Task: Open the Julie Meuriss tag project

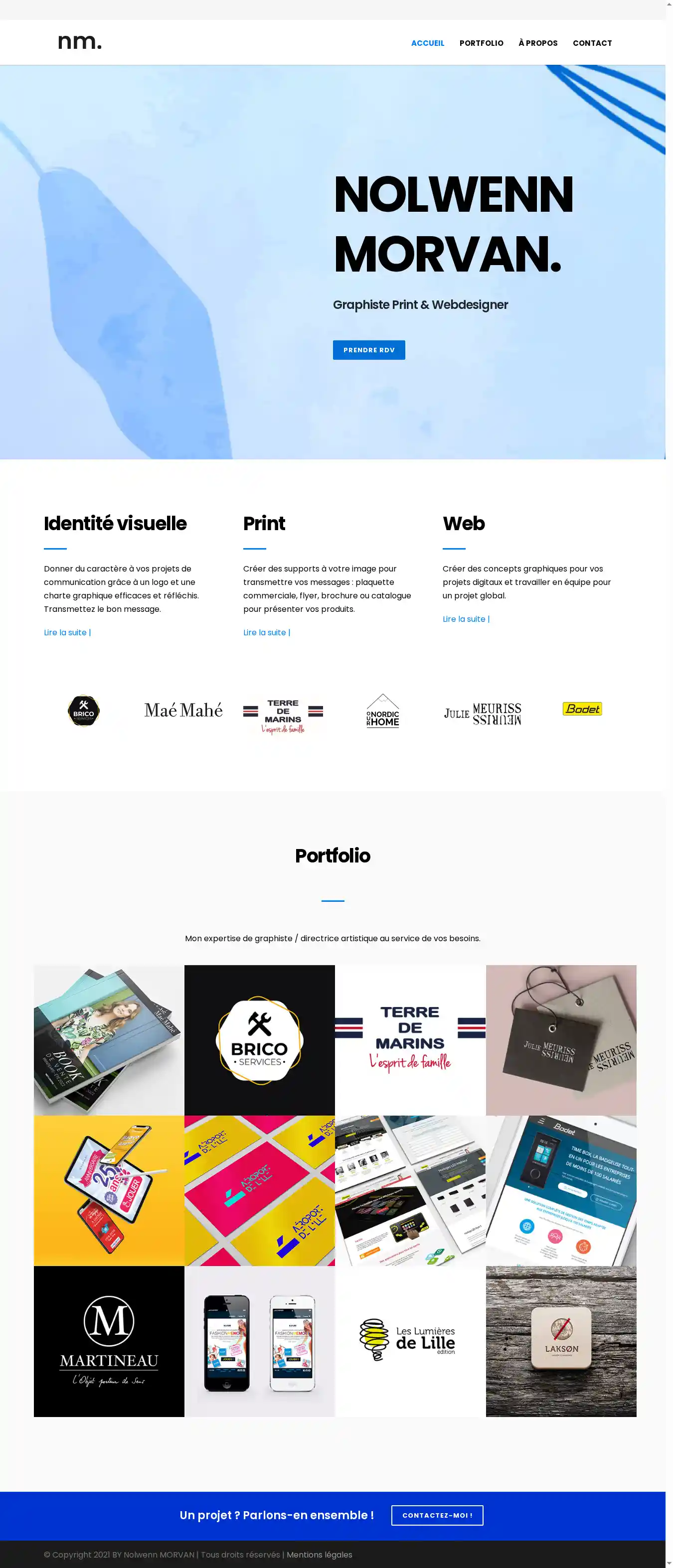Action: (560, 1040)
